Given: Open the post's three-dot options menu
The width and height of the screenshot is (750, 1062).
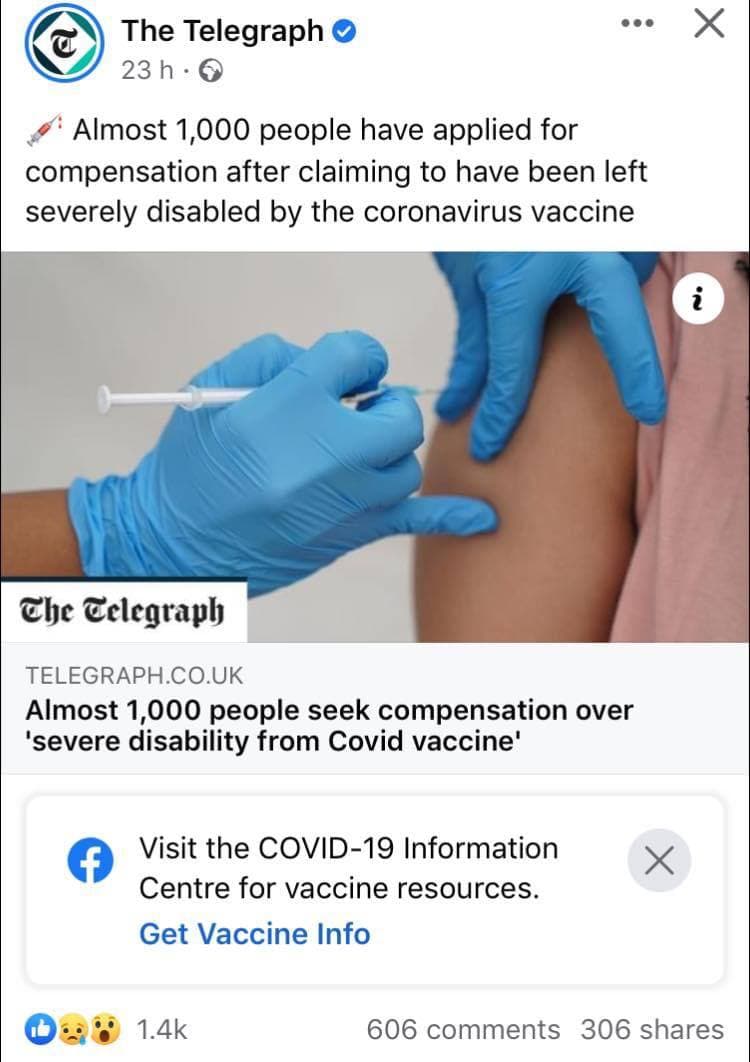Looking at the screenshot, I should (635, 23).
